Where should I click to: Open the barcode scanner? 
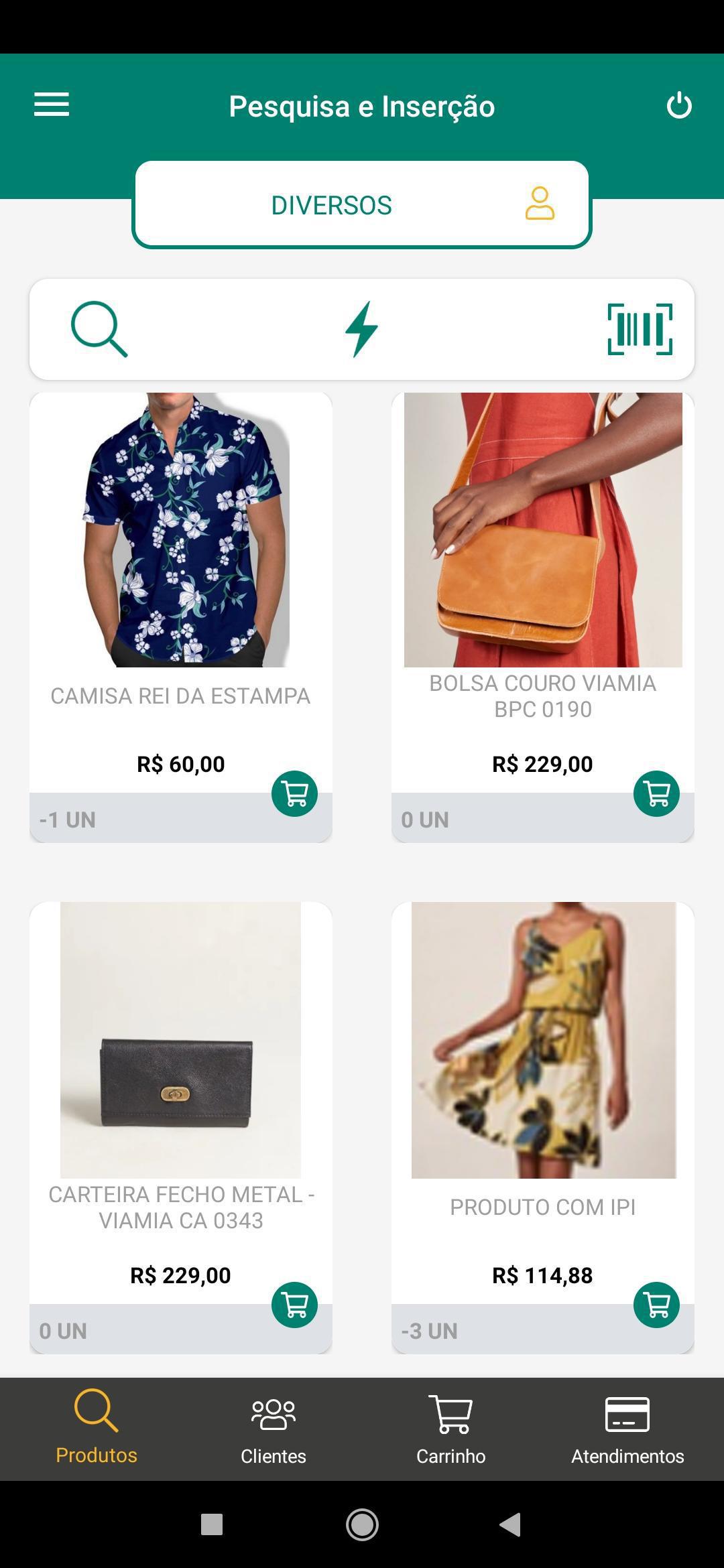point(640,329)
